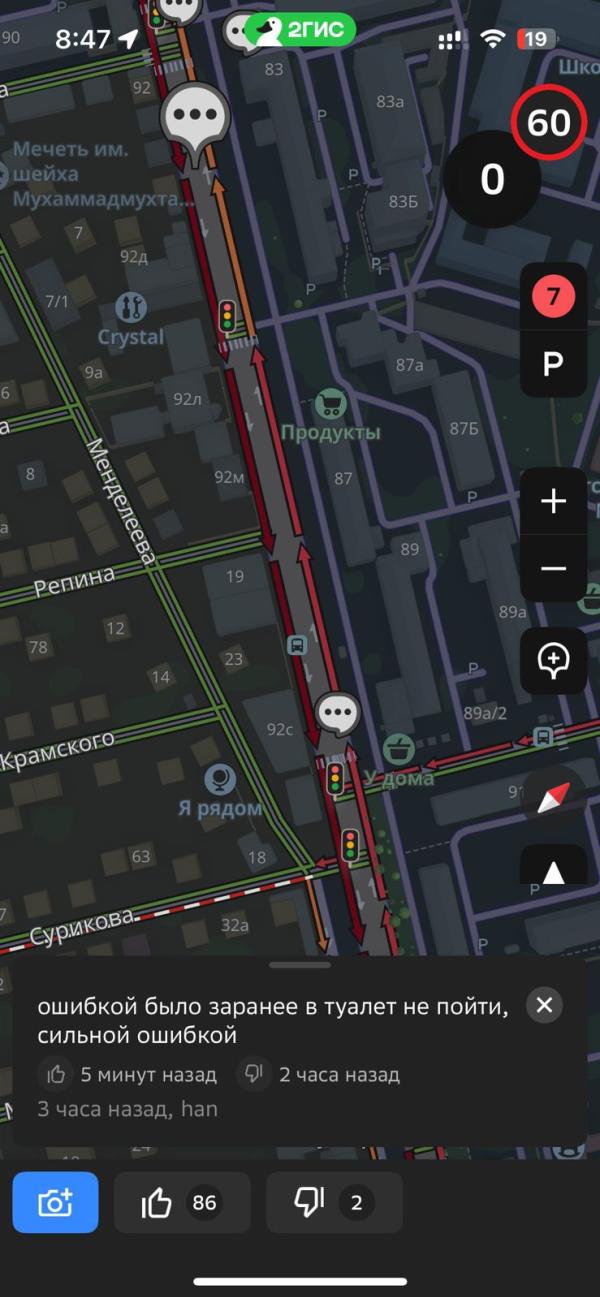Image resolution: width=600 pixels, height=1297 pixels.
Task: Dislike the comment with 2 downvotes
Action: click(334, 1203)
